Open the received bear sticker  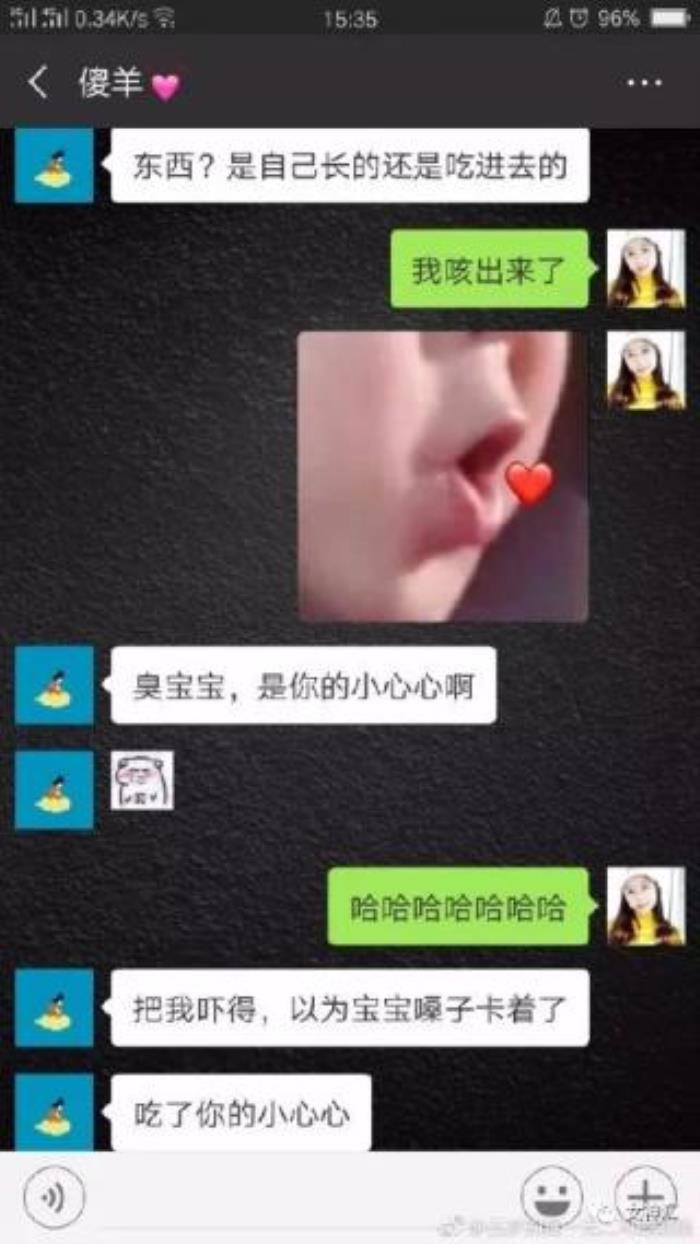click(x=142, y=780)
